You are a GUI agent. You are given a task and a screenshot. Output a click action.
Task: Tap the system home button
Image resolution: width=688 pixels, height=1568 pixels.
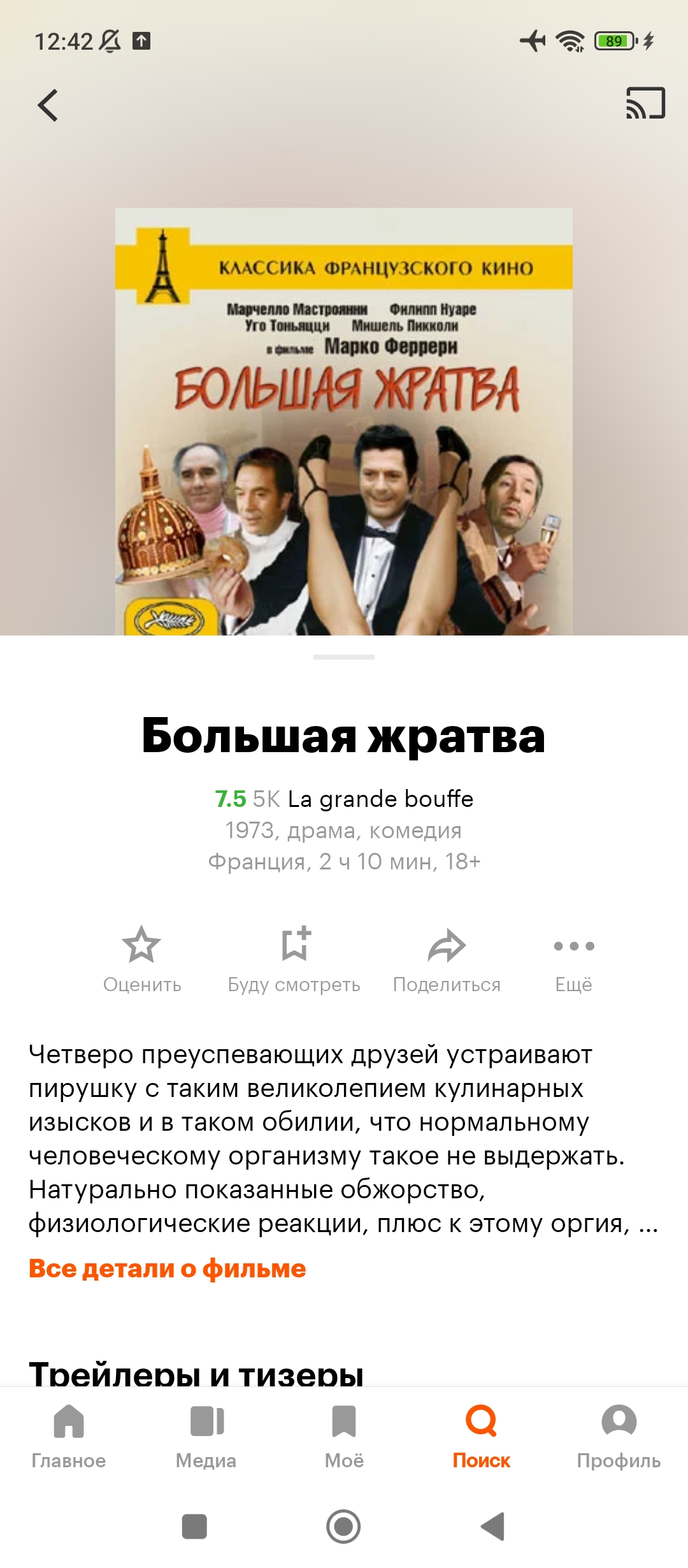[x=343, y=1527]
